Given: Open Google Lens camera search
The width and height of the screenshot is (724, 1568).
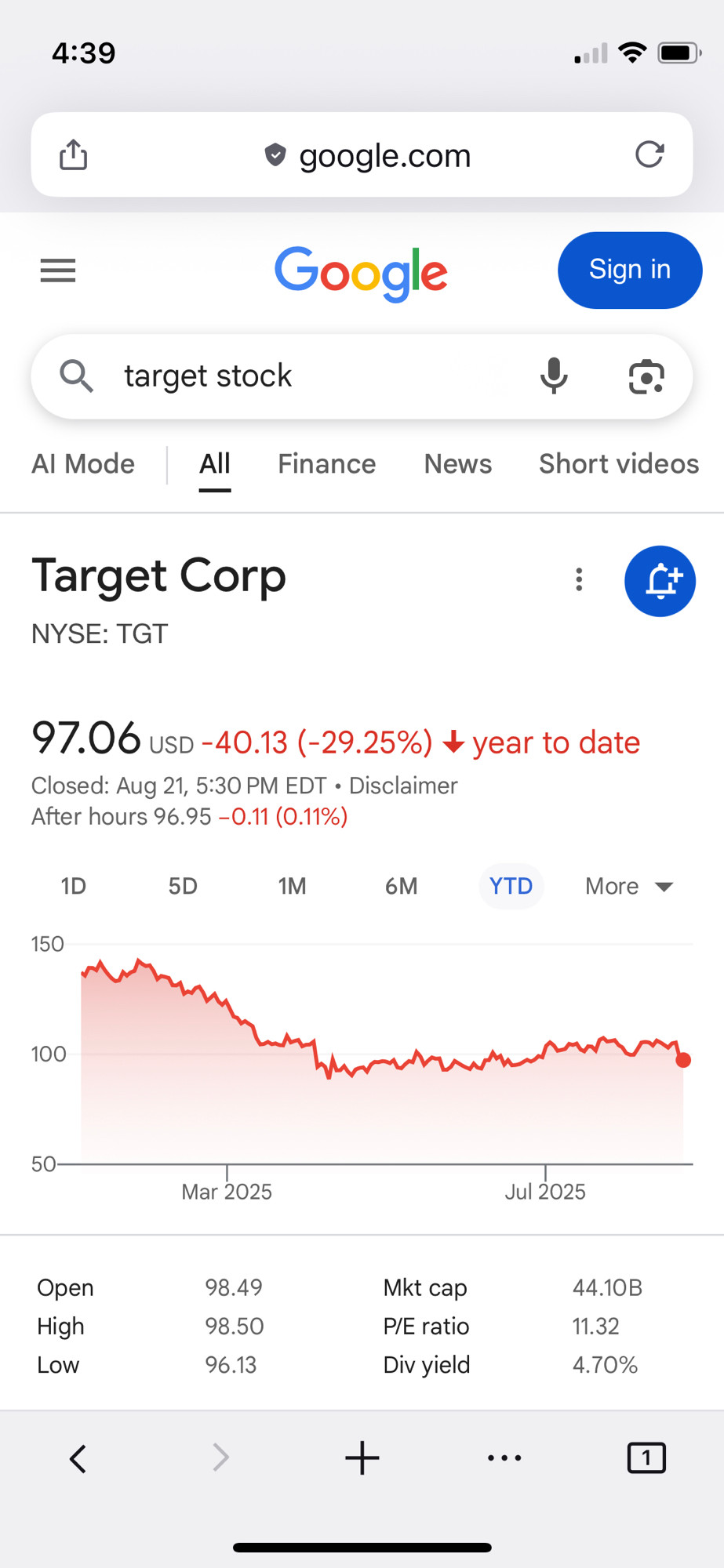Looking at the screenshot, I should (646, 376).
